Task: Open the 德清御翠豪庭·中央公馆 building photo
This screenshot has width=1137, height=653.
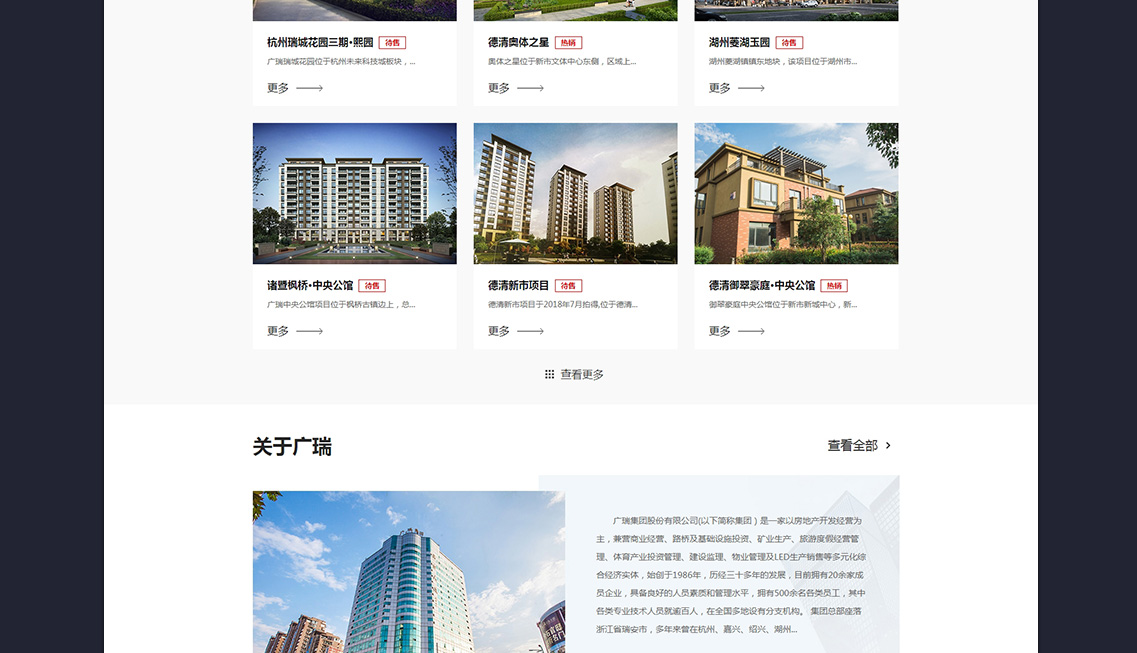Action: (x=796, y=193)
